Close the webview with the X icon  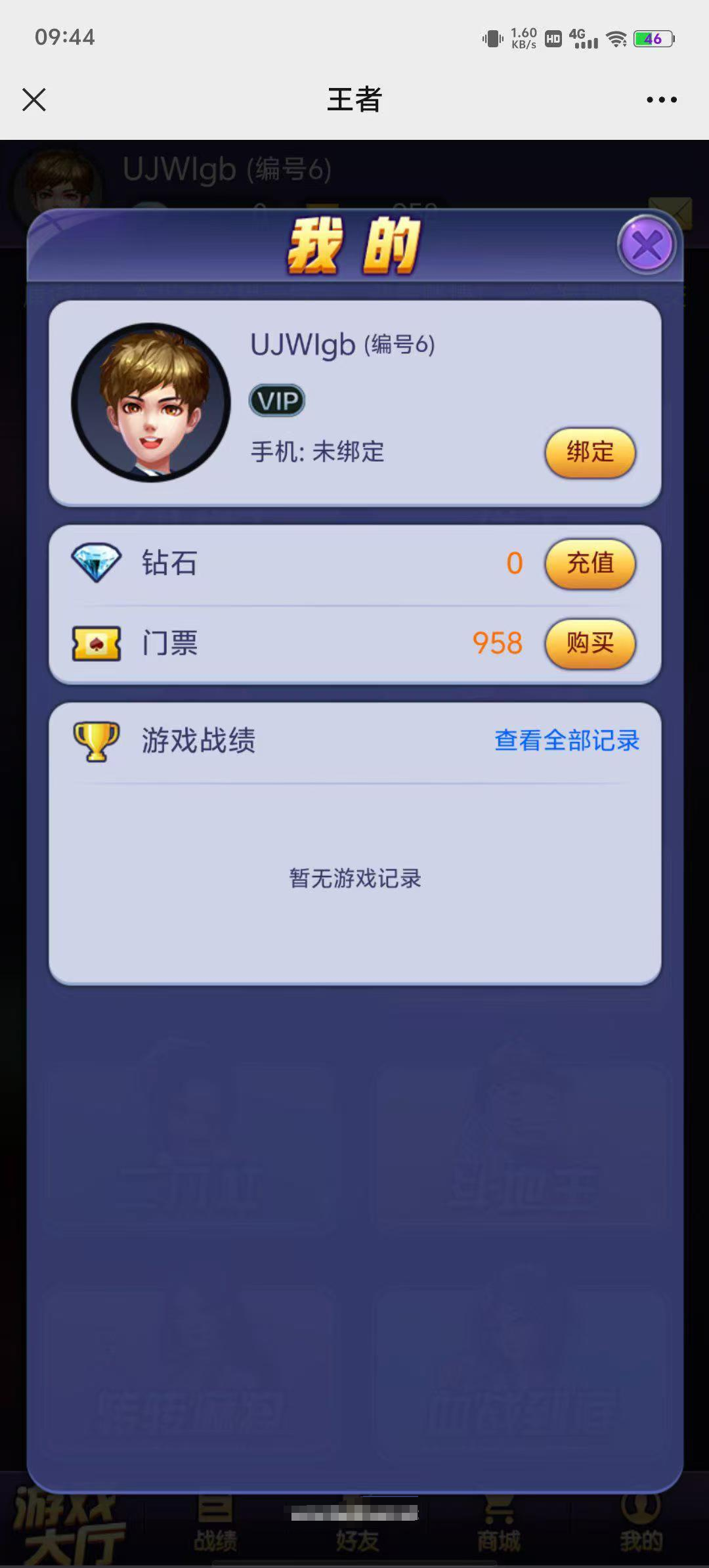point(34,100)
